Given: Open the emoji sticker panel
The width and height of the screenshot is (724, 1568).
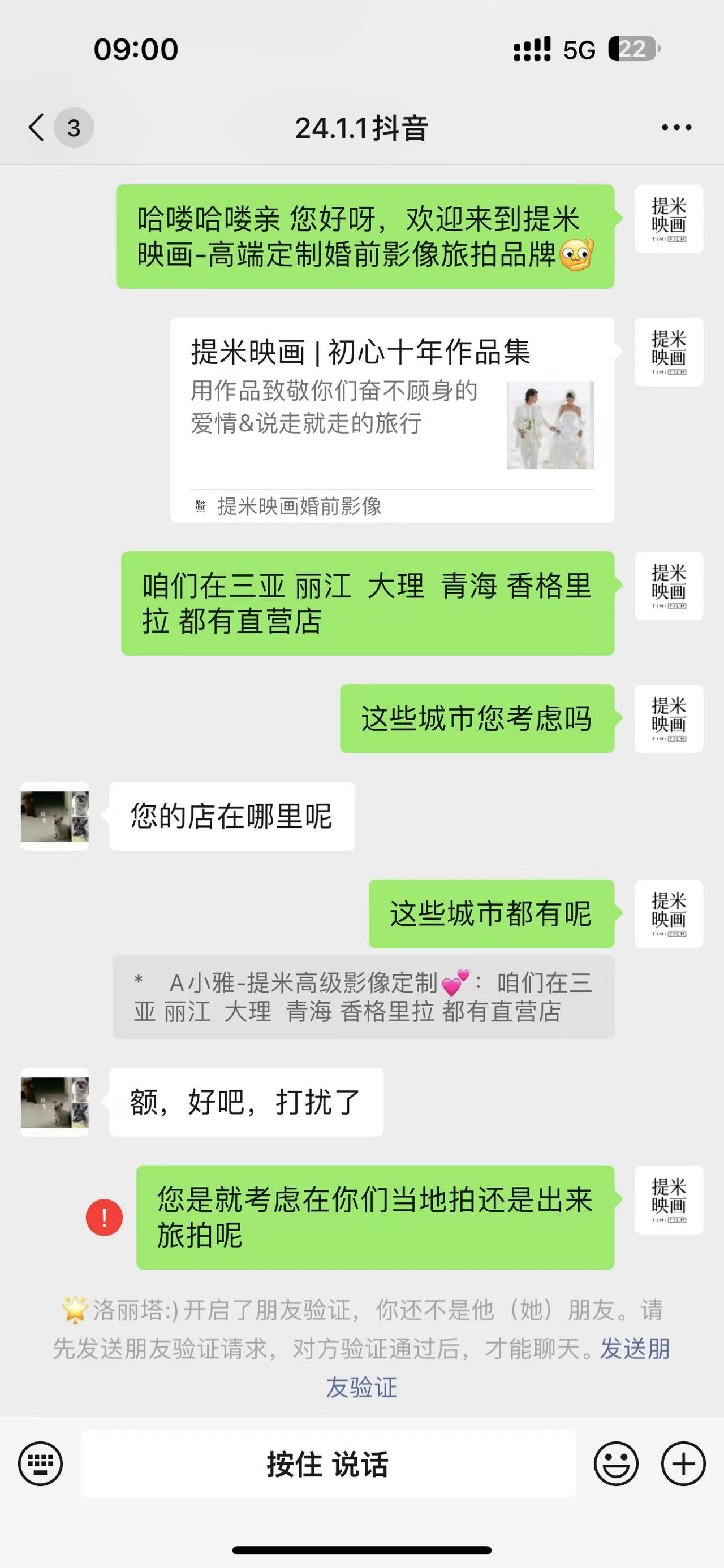Looking at the screenshot, I should (x=616, y=1463).
